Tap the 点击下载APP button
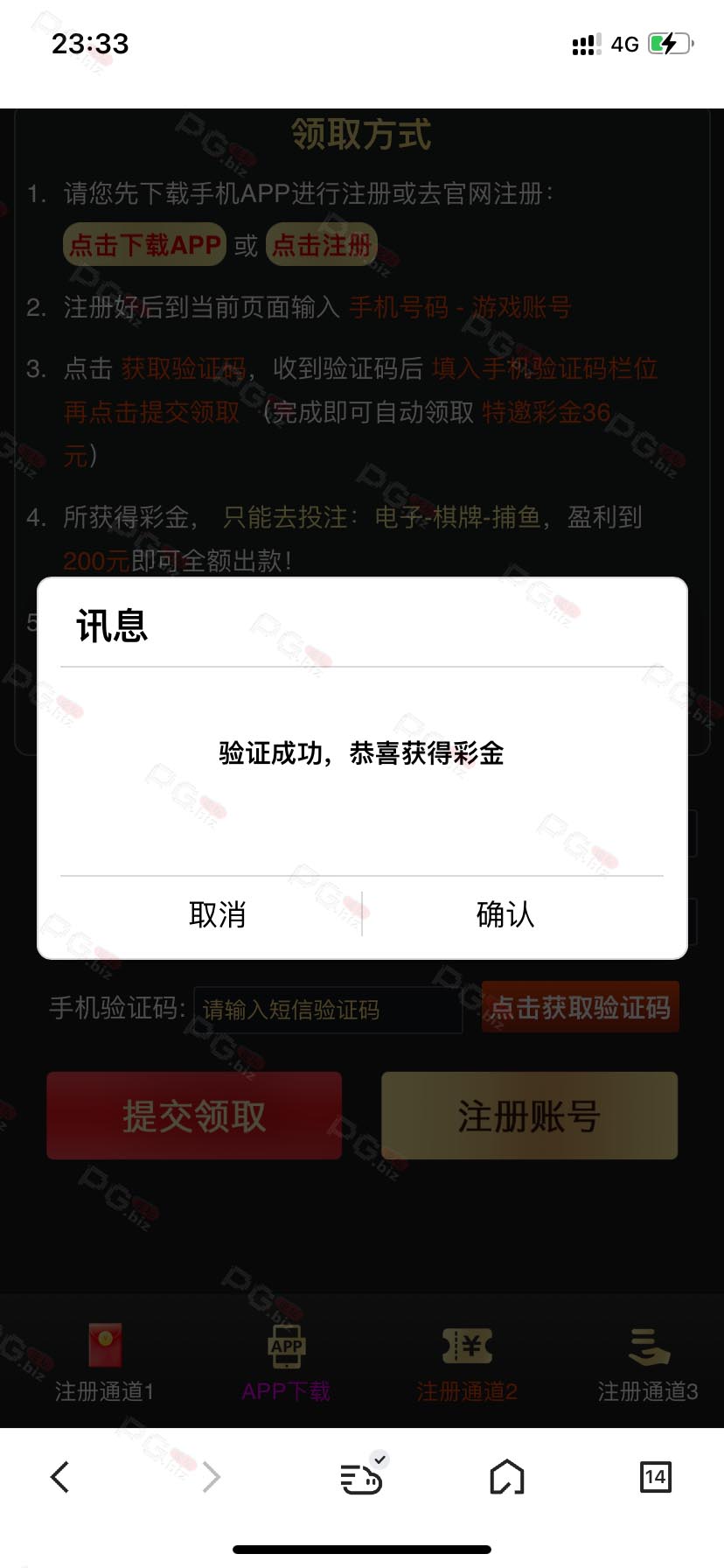Screen dimensions: 724x1568 [144, 245]
